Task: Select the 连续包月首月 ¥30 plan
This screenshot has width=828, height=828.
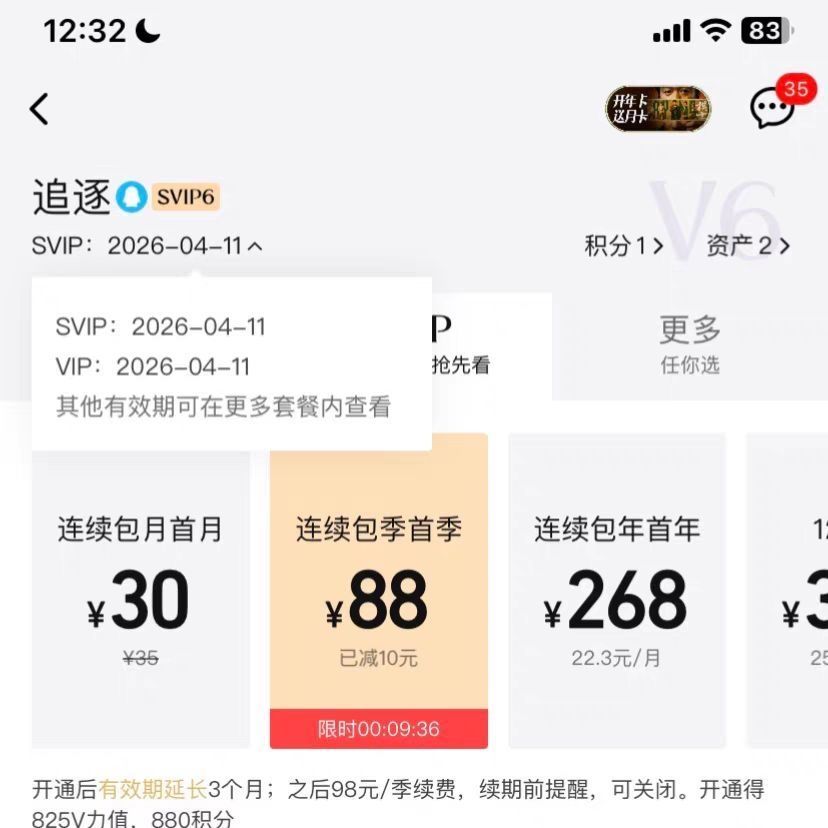Action: point(140,590)
